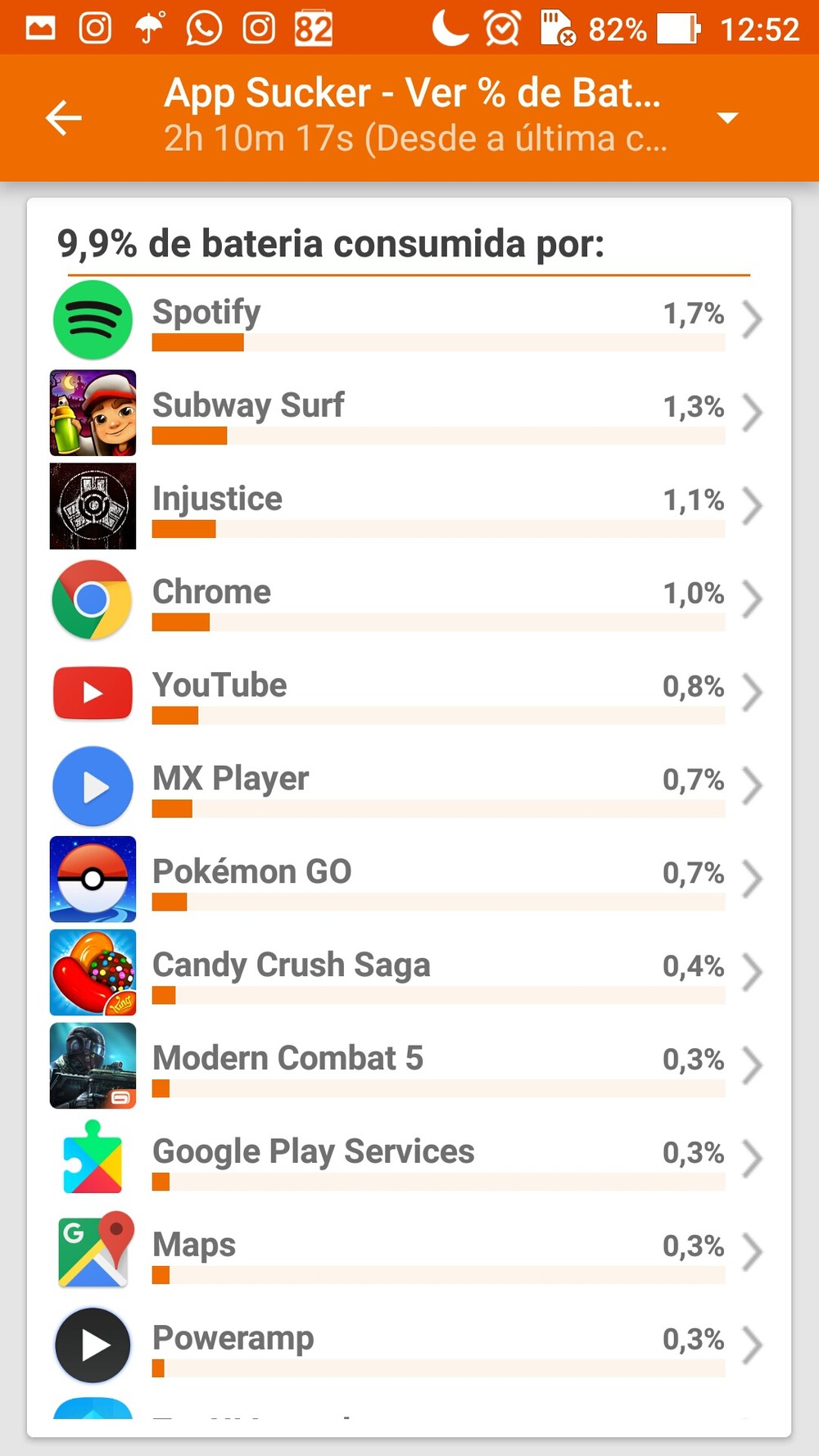Open Google Play Services battery details
The image size is (819, 1456).
point(409,1160)
